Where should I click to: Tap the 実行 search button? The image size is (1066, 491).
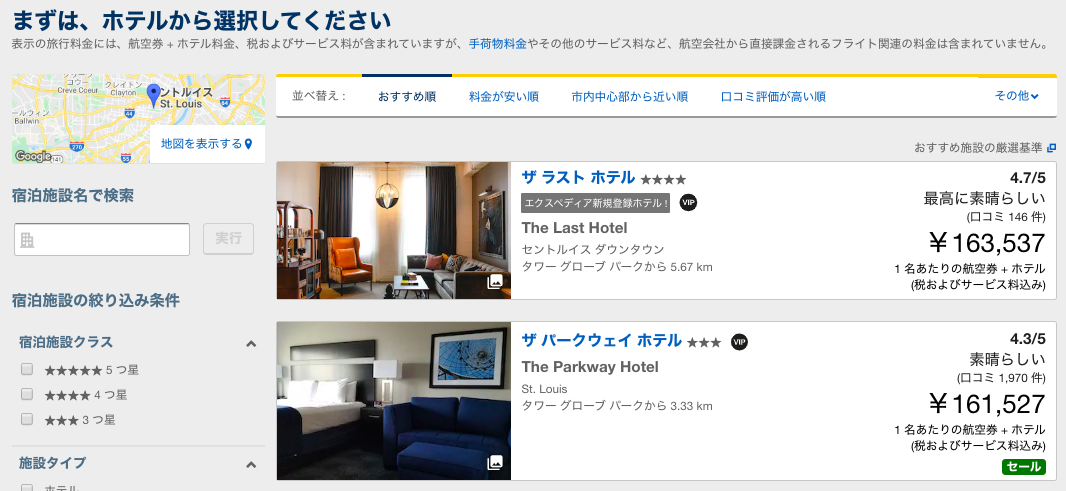[228, 239]
